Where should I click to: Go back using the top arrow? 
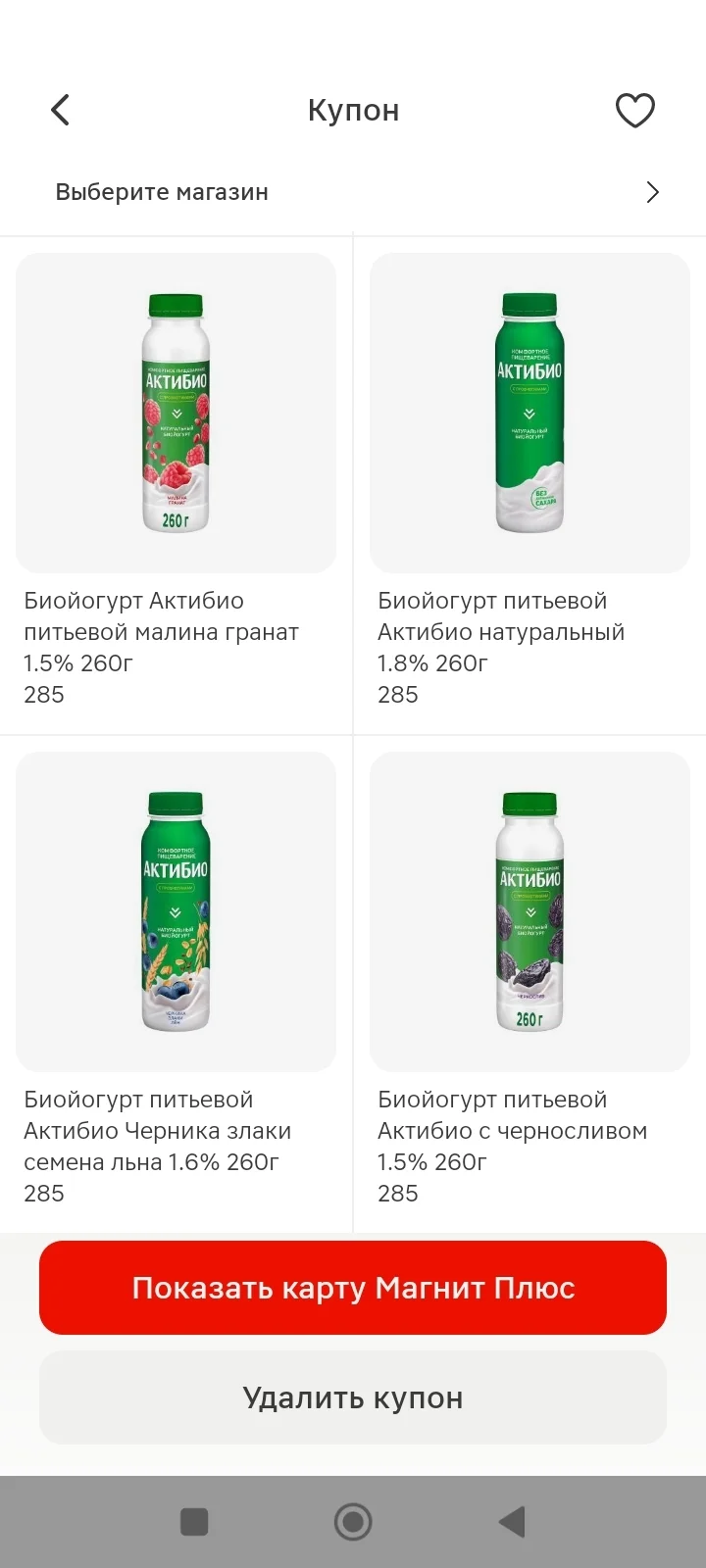(x=61, y=110)
